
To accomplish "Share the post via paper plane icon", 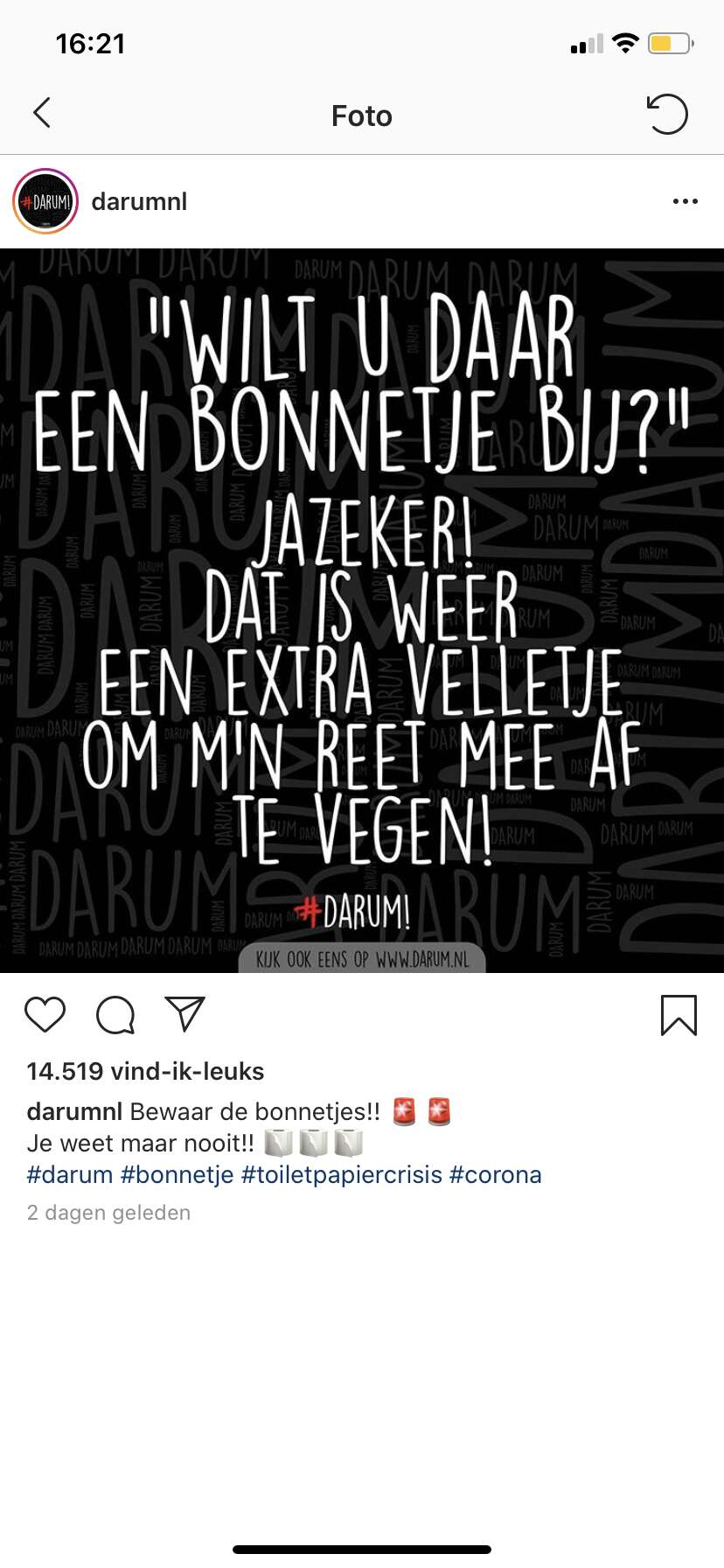I will click(x=185, y=1014).
